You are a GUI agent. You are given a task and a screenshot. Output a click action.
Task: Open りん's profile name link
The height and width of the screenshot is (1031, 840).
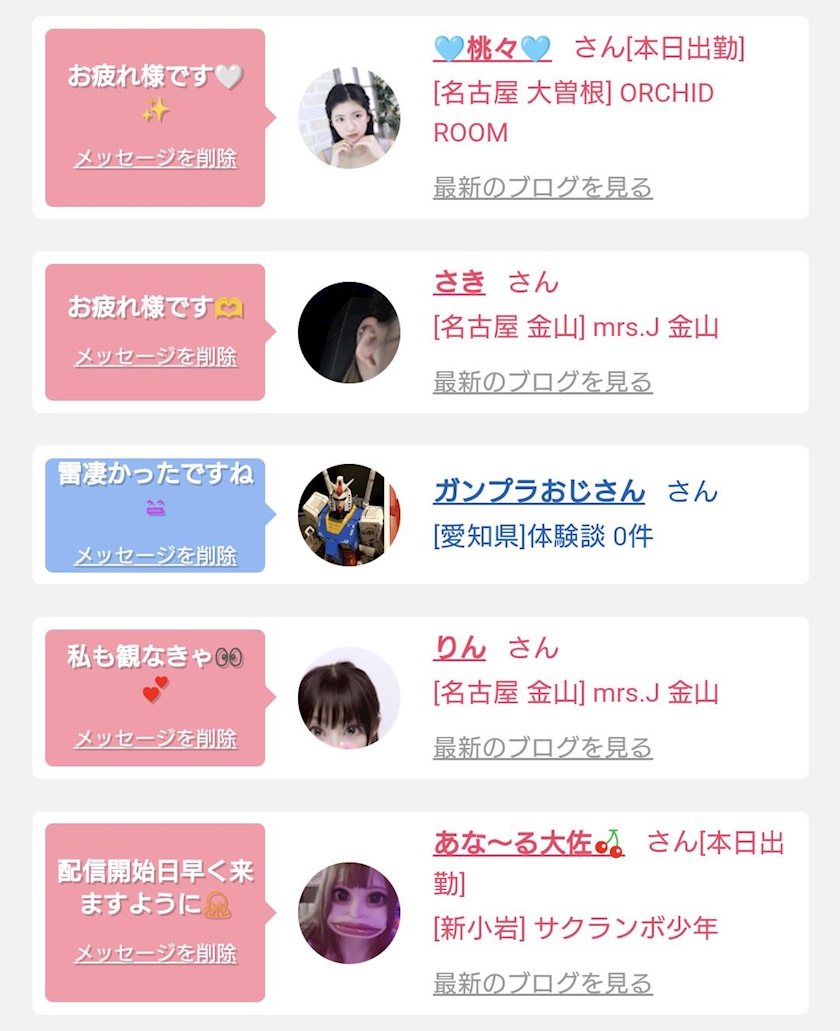click(459, 648)
